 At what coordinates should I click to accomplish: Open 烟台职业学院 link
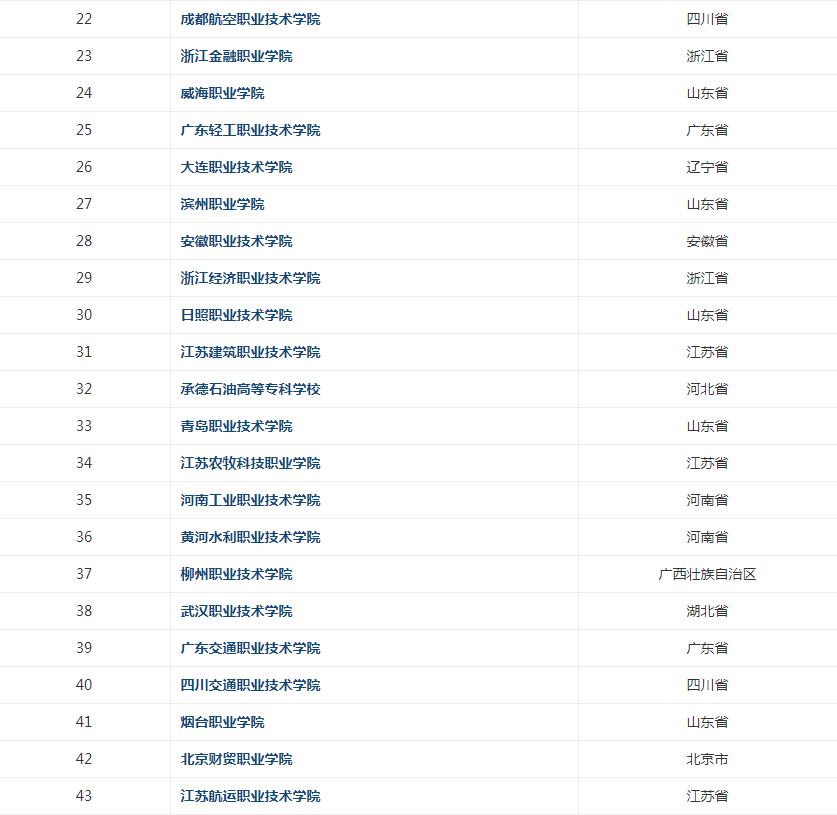[222, 722]
